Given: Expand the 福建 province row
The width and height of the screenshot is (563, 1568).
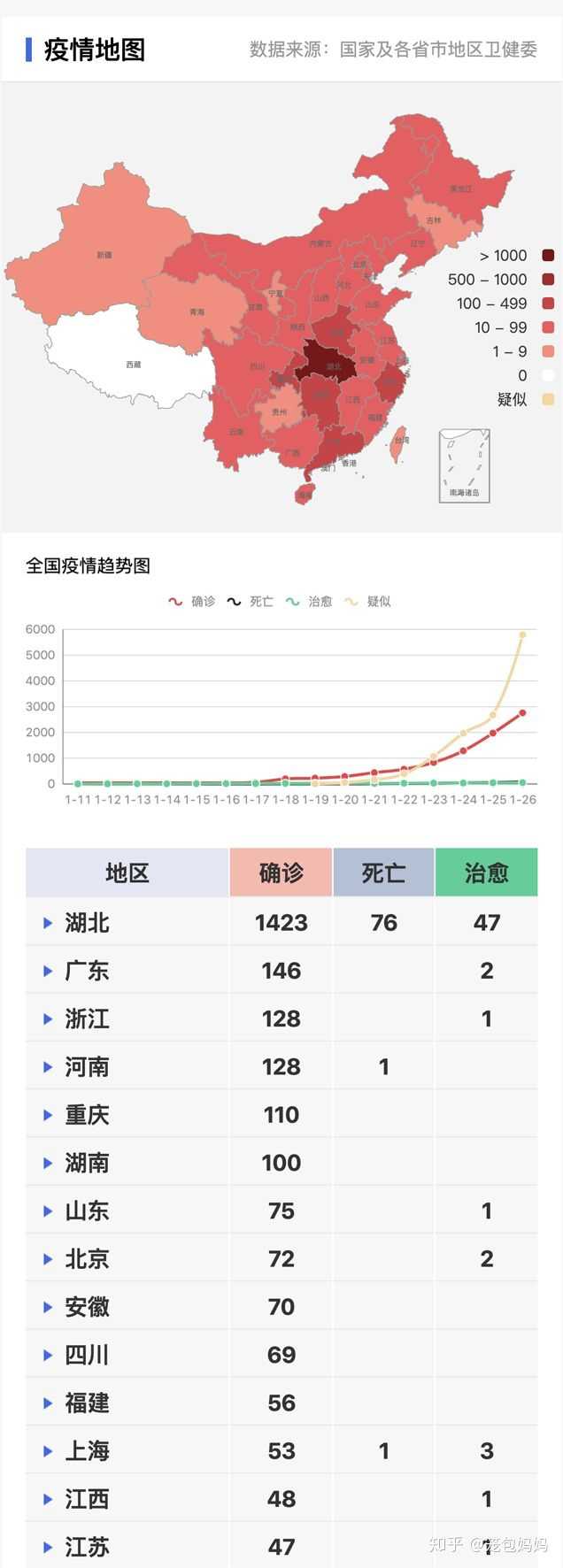Looking at the screenshot, I should 49,1403.
